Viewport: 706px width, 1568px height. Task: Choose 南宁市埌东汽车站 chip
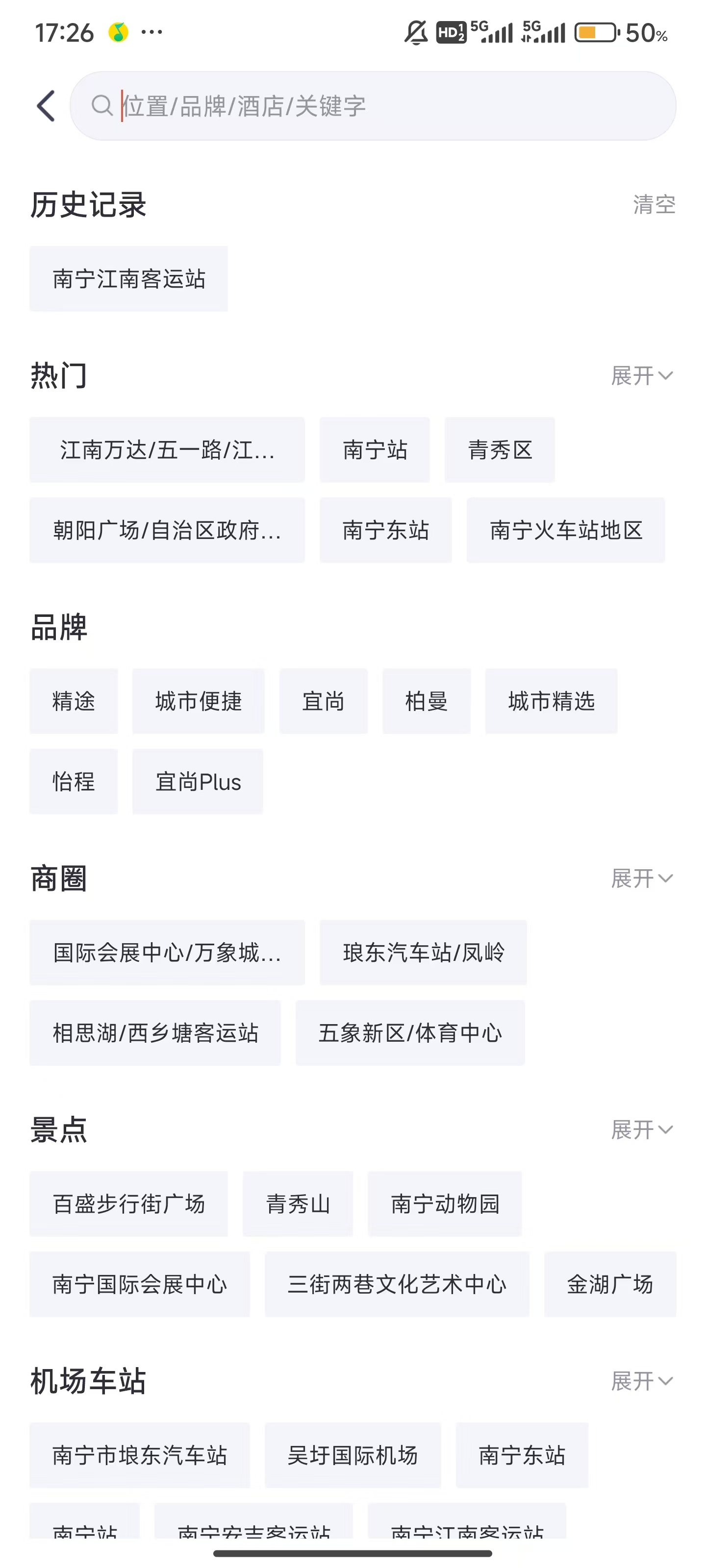[140, 1455]
